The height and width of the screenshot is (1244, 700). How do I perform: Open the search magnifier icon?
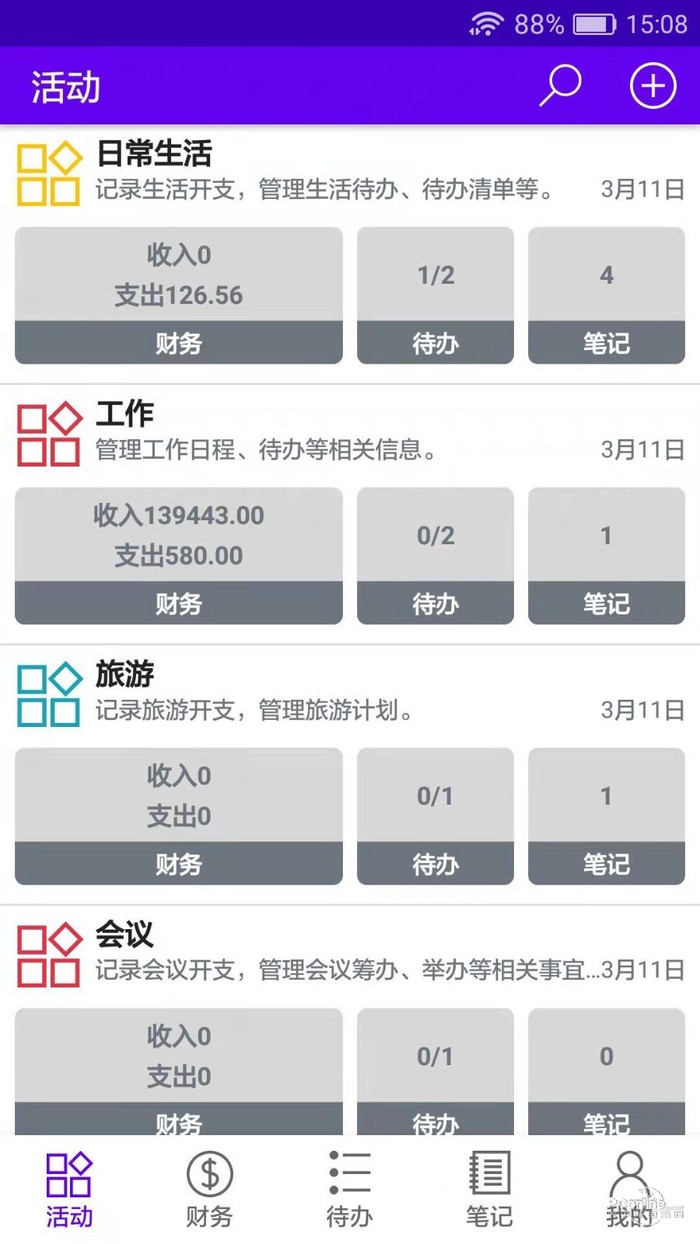tap(560, 86)
